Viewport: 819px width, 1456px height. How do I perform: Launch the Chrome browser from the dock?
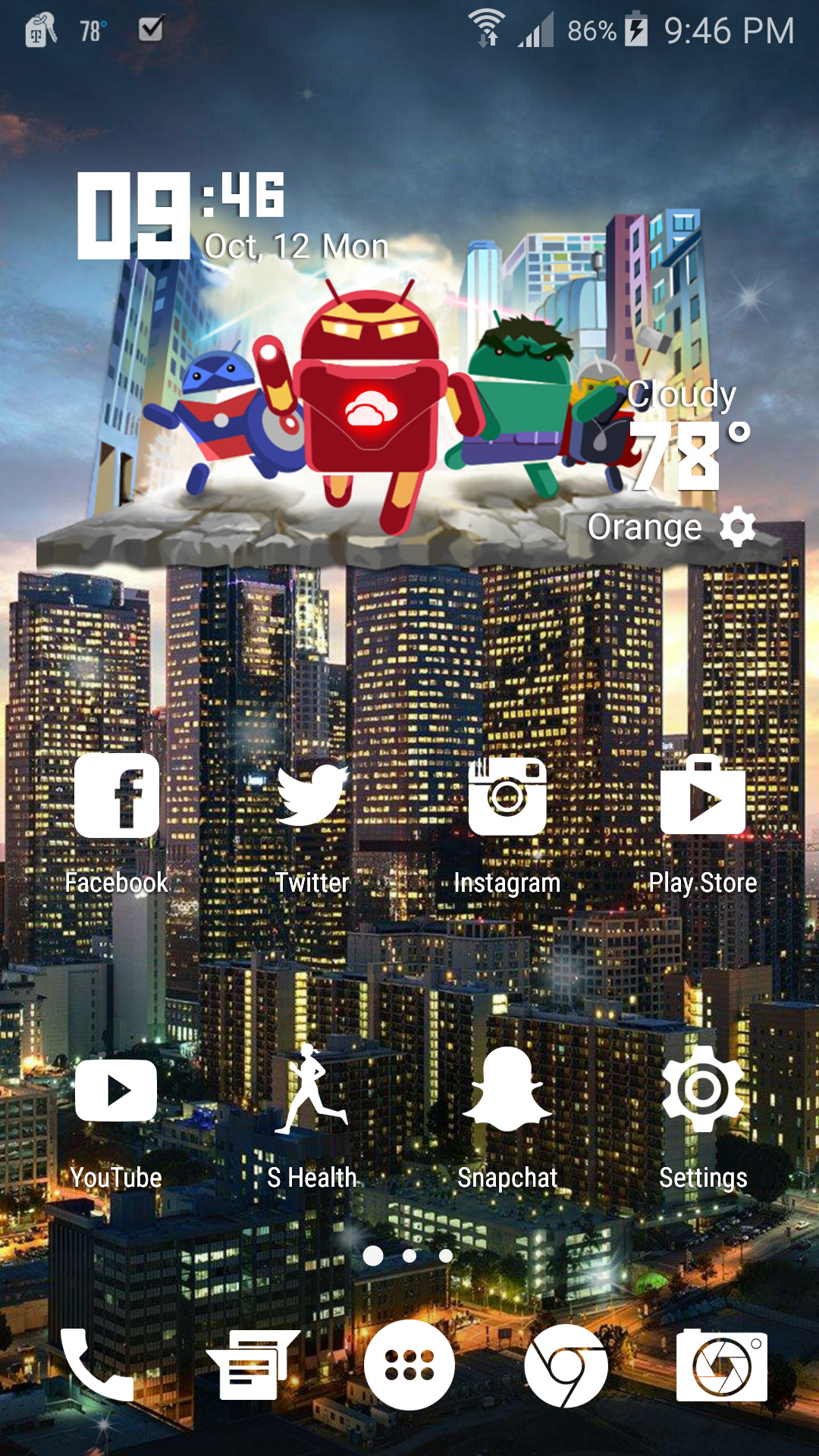point(566,1365)
